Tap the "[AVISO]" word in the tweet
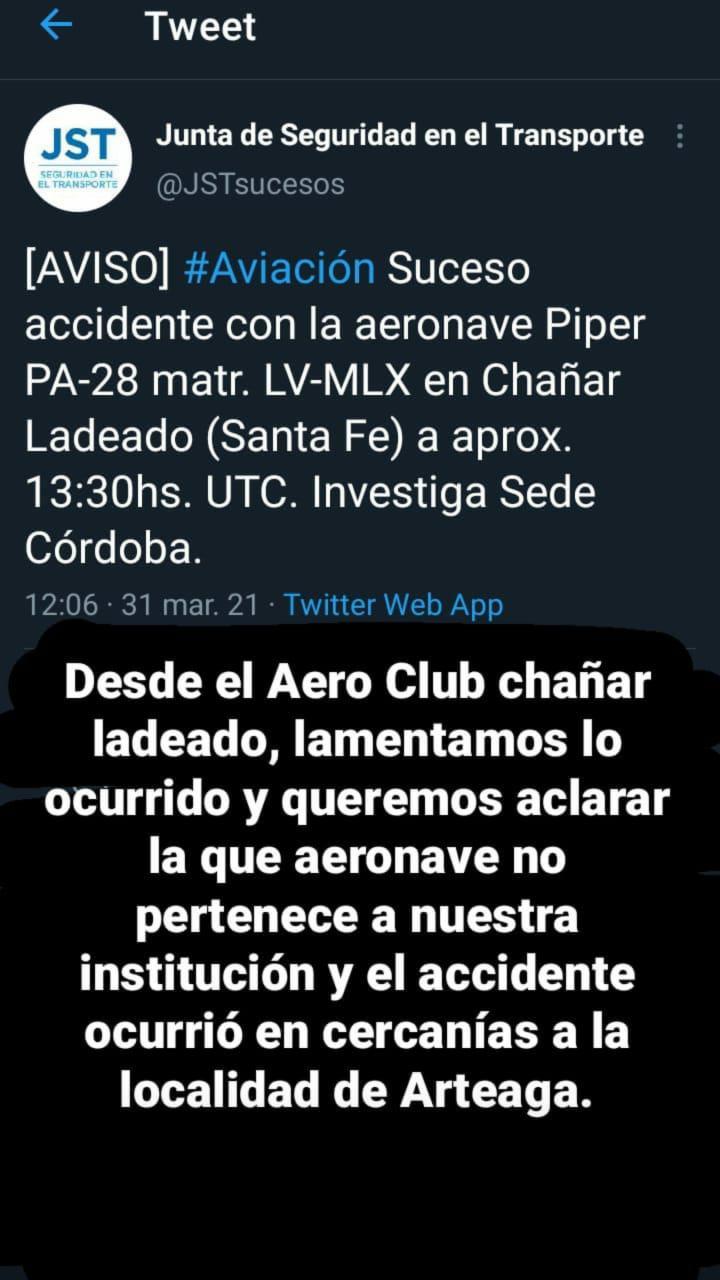 tap(95, 268)
